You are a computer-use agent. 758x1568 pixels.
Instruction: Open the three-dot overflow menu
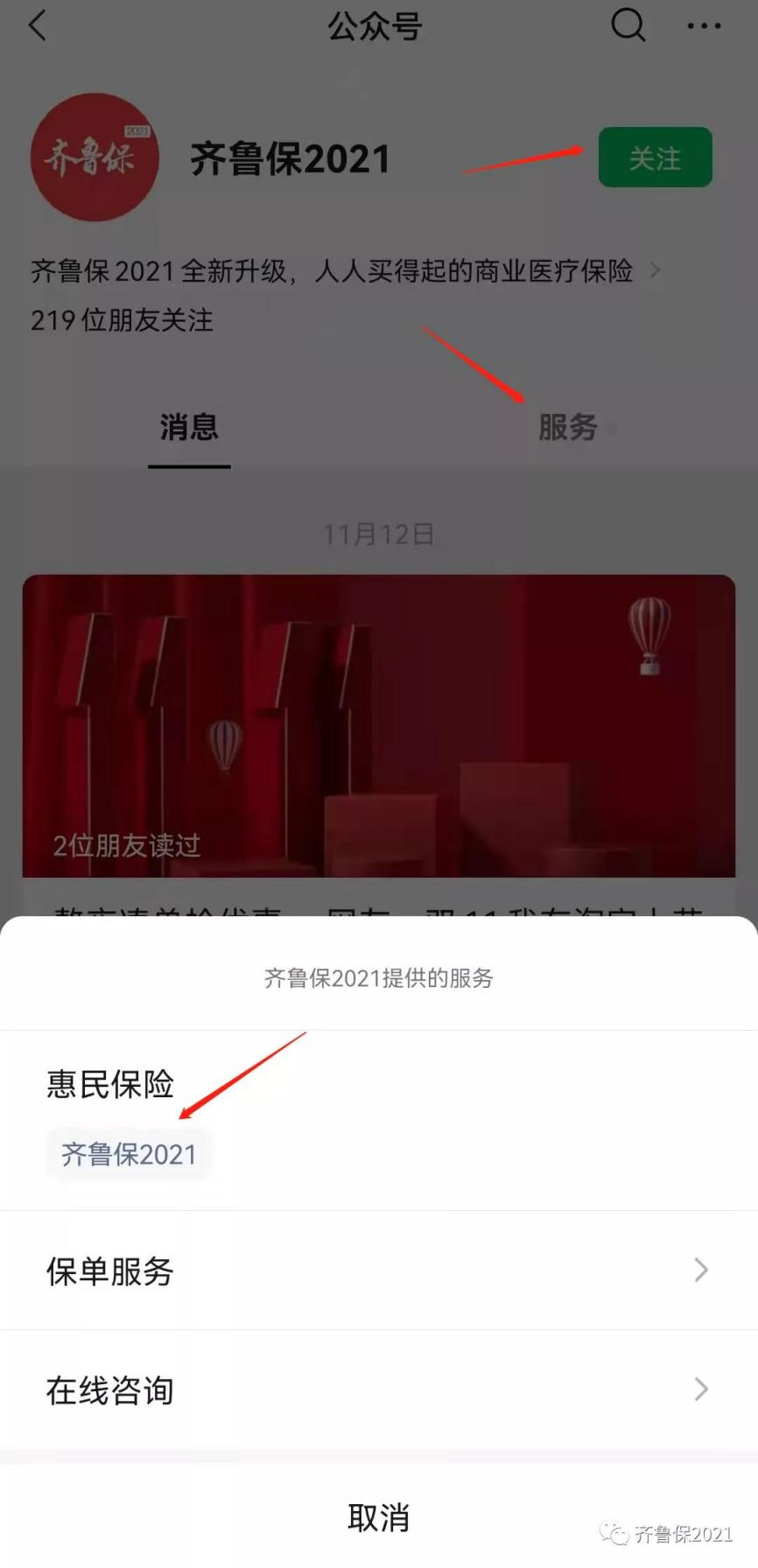[x=704, y=26]
